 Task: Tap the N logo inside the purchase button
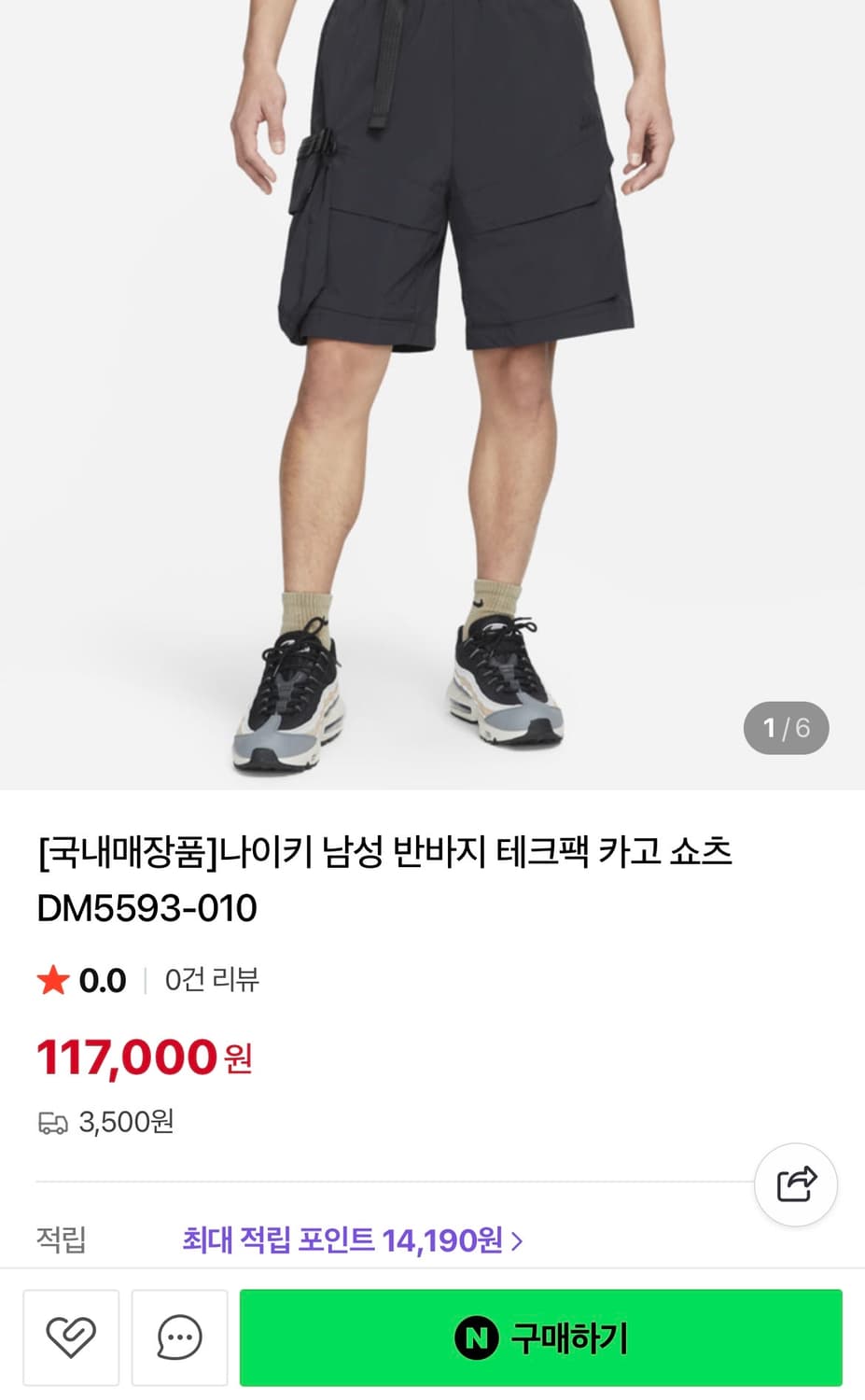pyautogui.click(x=477, y=1338)
